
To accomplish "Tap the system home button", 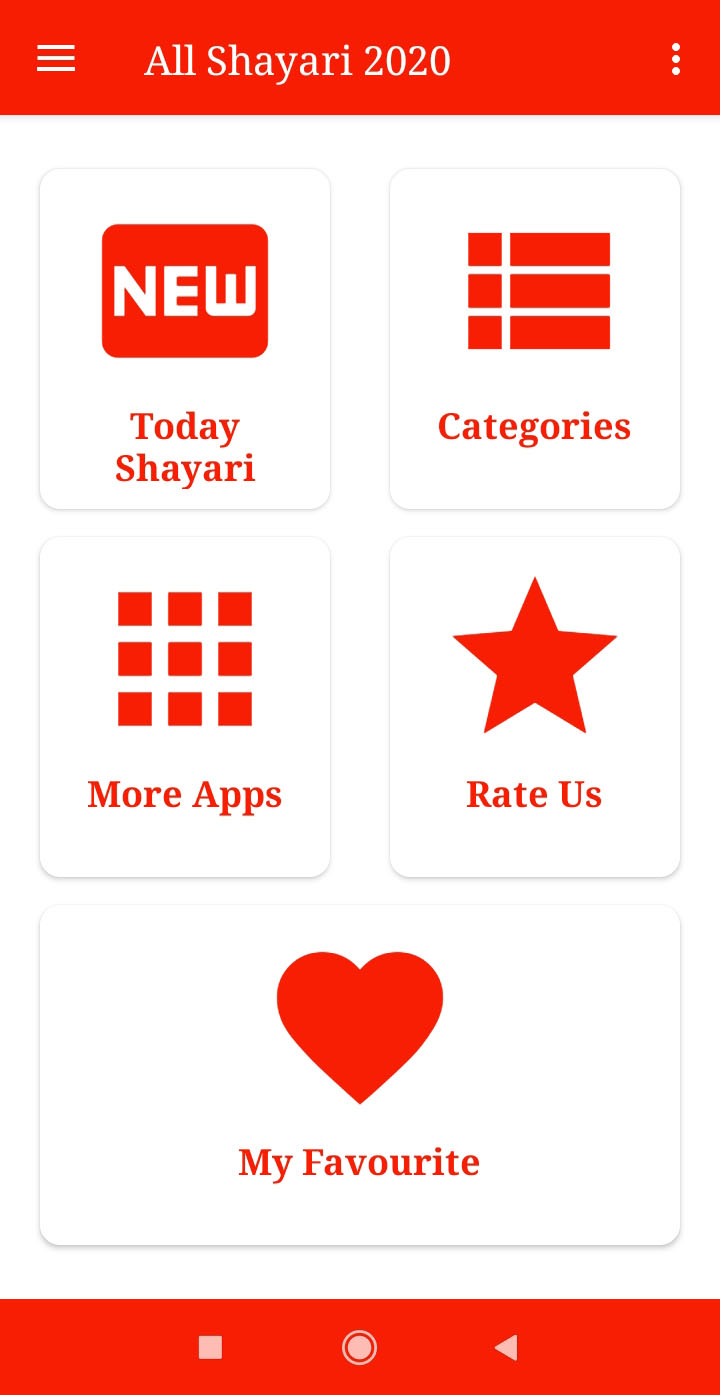I will coord(359,1347).
